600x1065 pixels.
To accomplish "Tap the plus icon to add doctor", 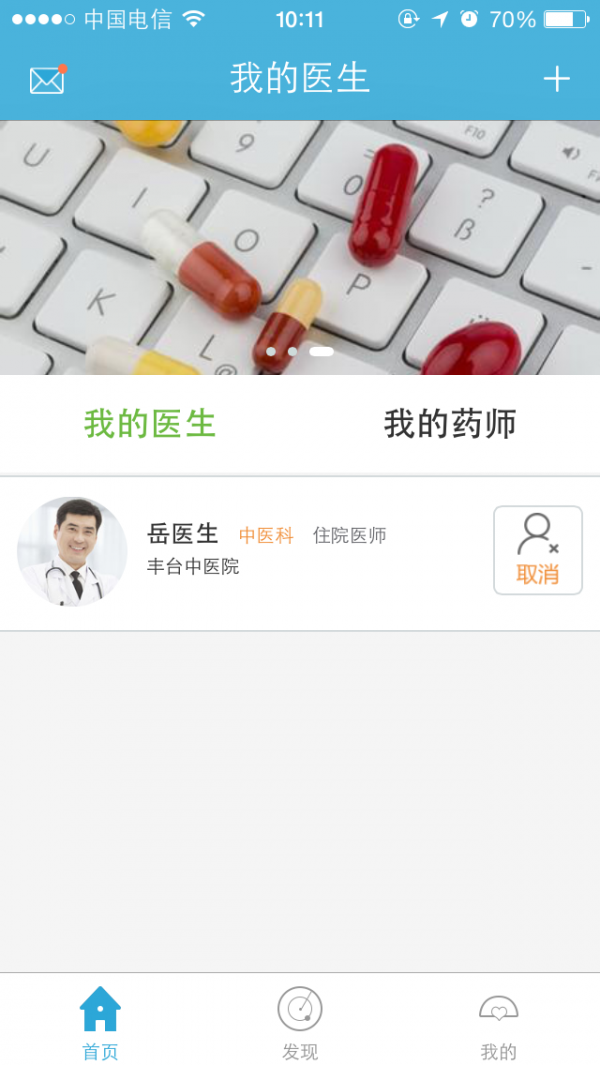I will 556,79.
